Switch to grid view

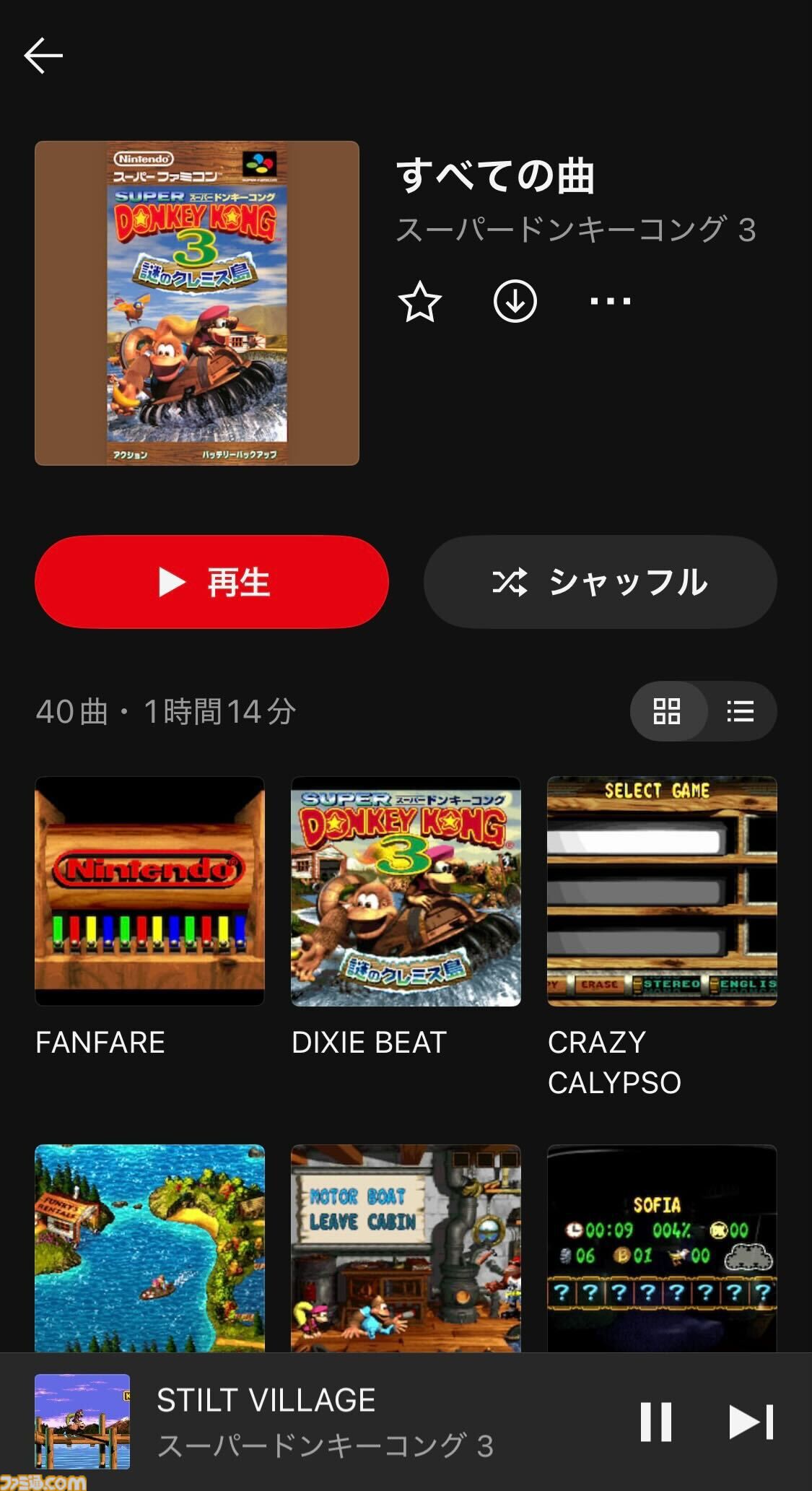click(667, 711)
